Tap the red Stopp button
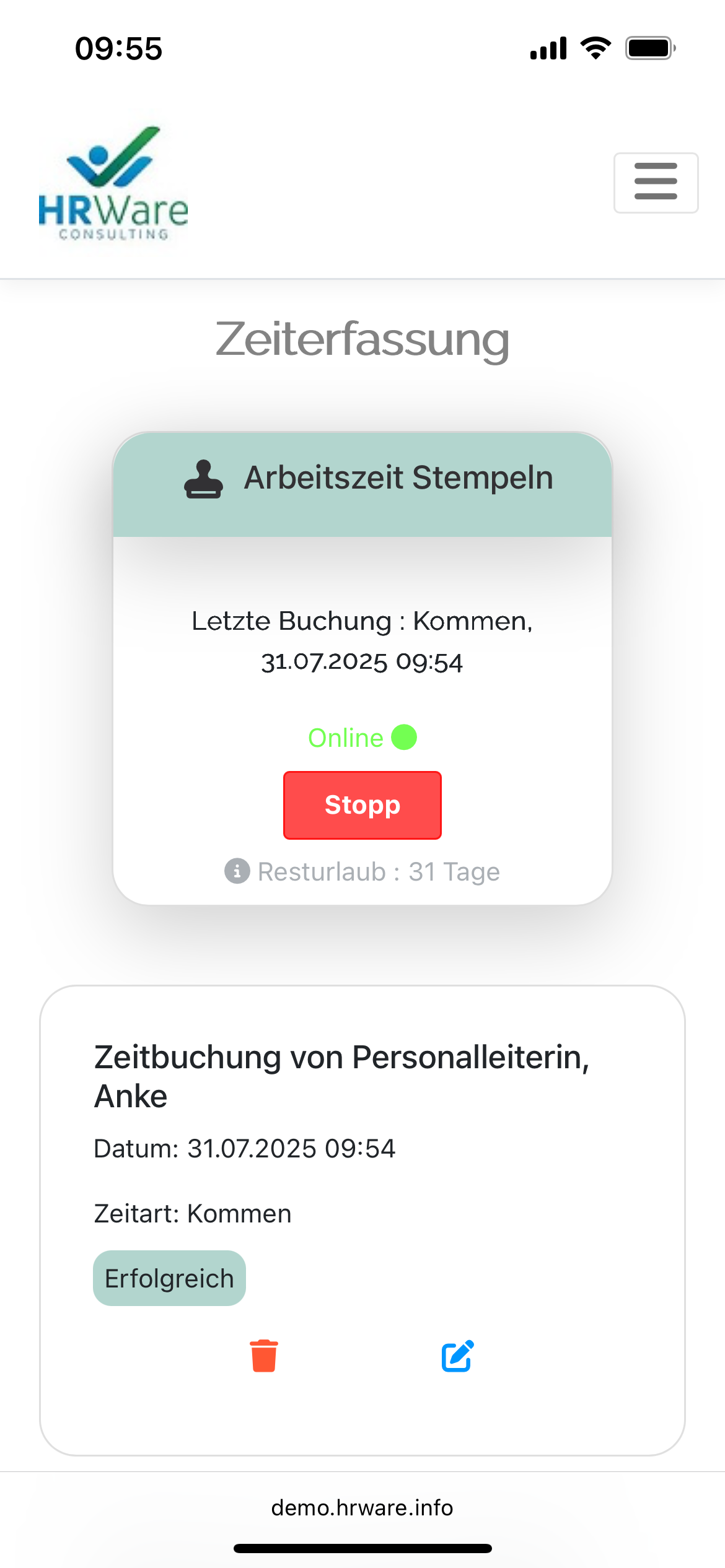The image size is (725, 1568). (362, 805)
